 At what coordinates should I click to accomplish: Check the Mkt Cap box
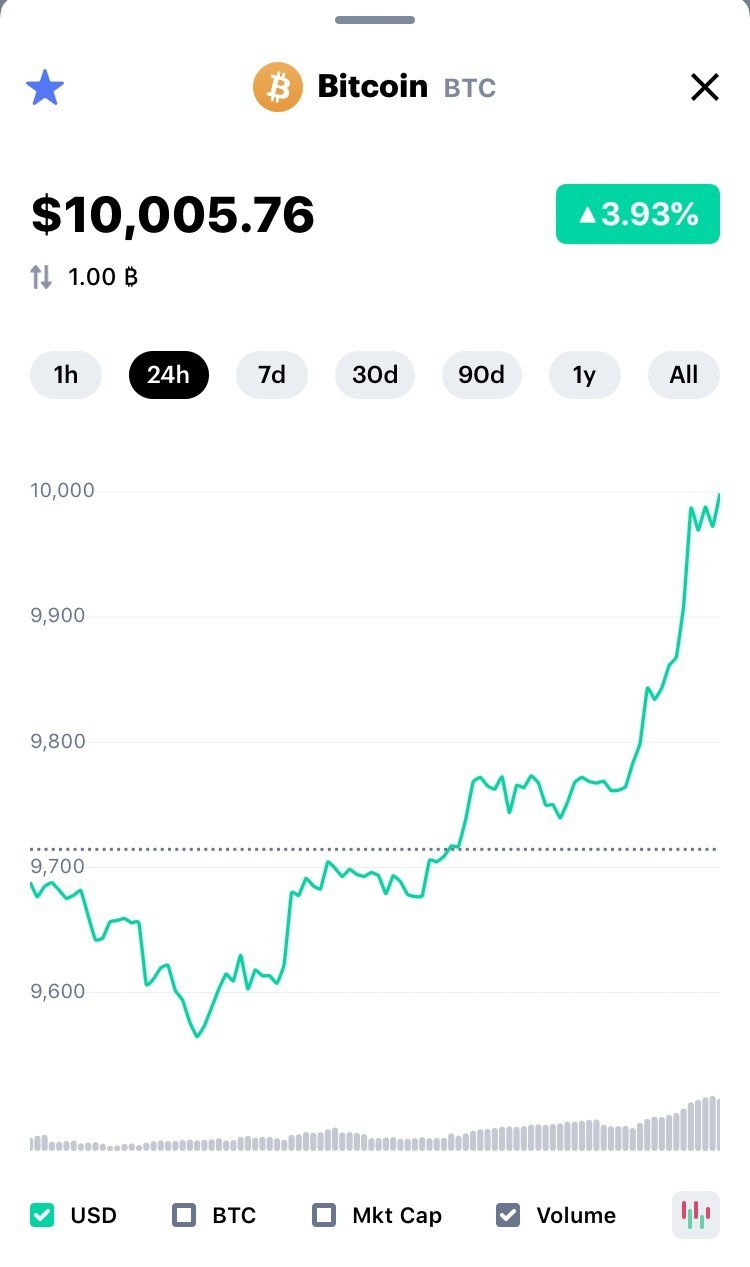(324, 1215)
